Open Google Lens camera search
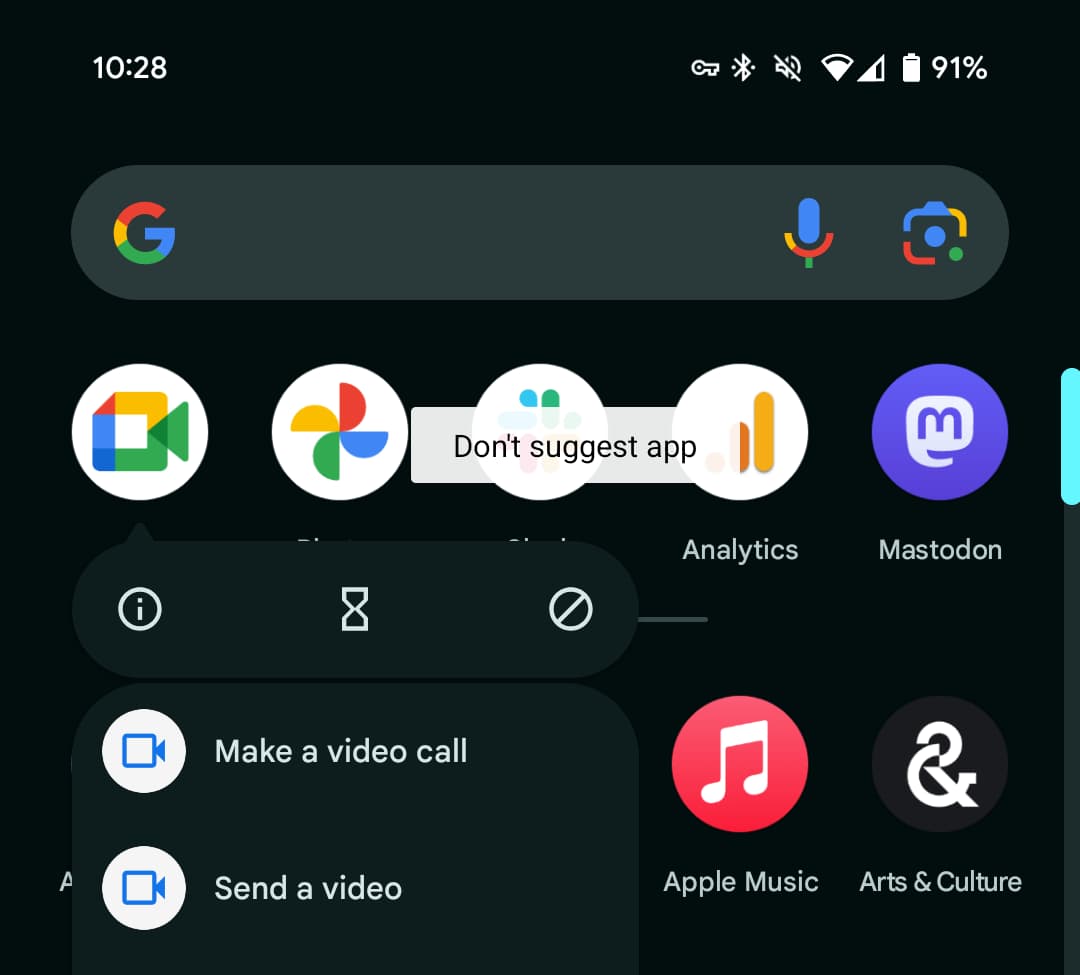This screenshot has width=1080, height=975. (x=934, y=233)
